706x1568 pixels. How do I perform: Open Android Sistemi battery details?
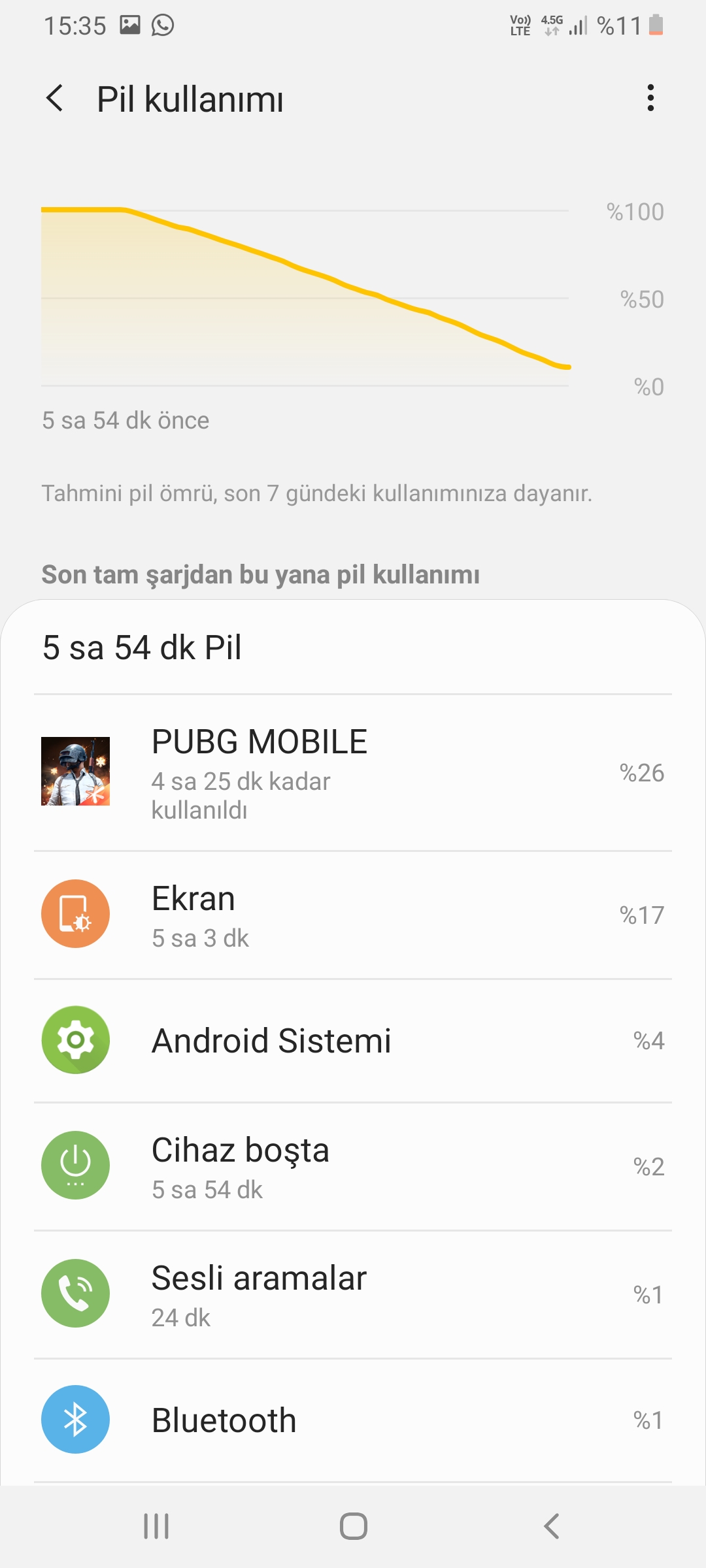click(x=353, y=1040)
